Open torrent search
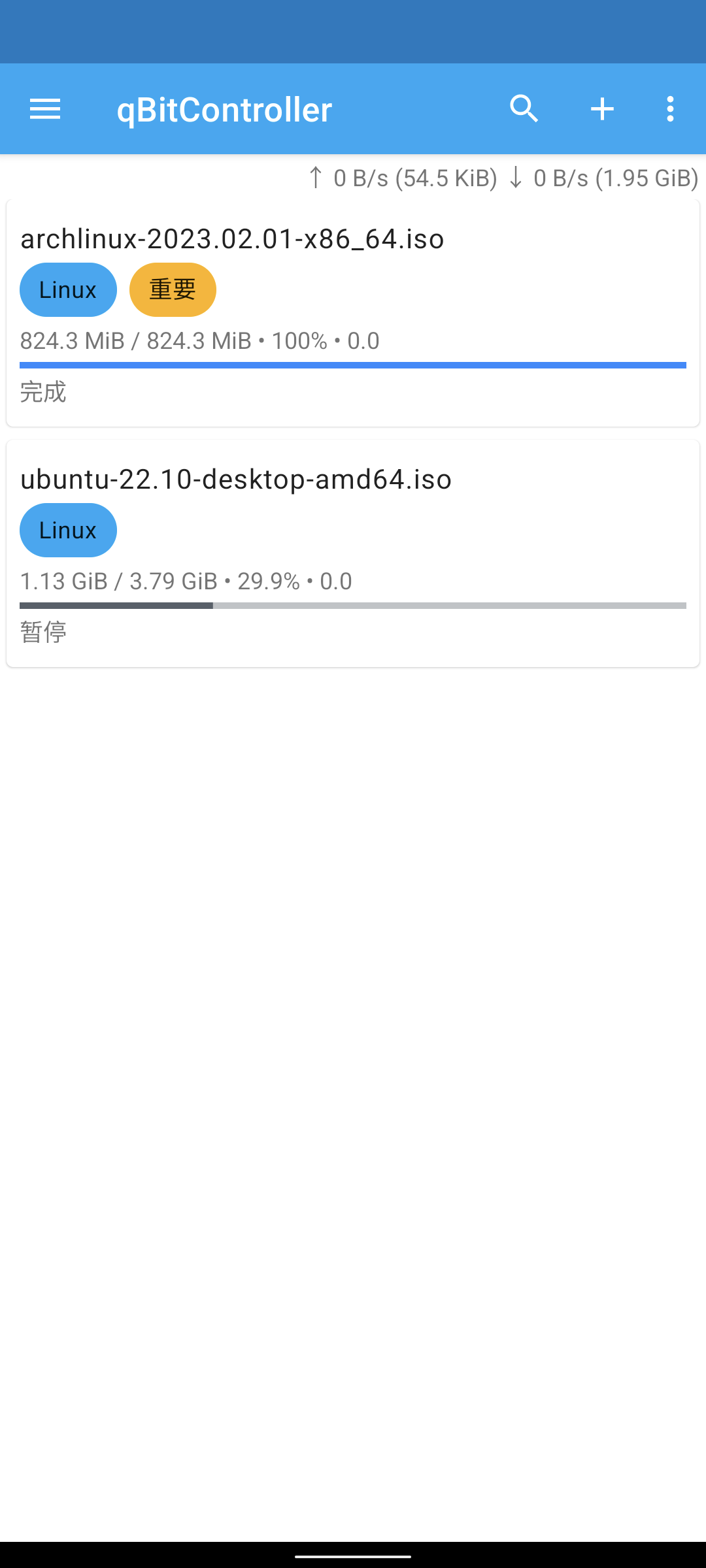 pyautogui.click(x=524, y=109)
